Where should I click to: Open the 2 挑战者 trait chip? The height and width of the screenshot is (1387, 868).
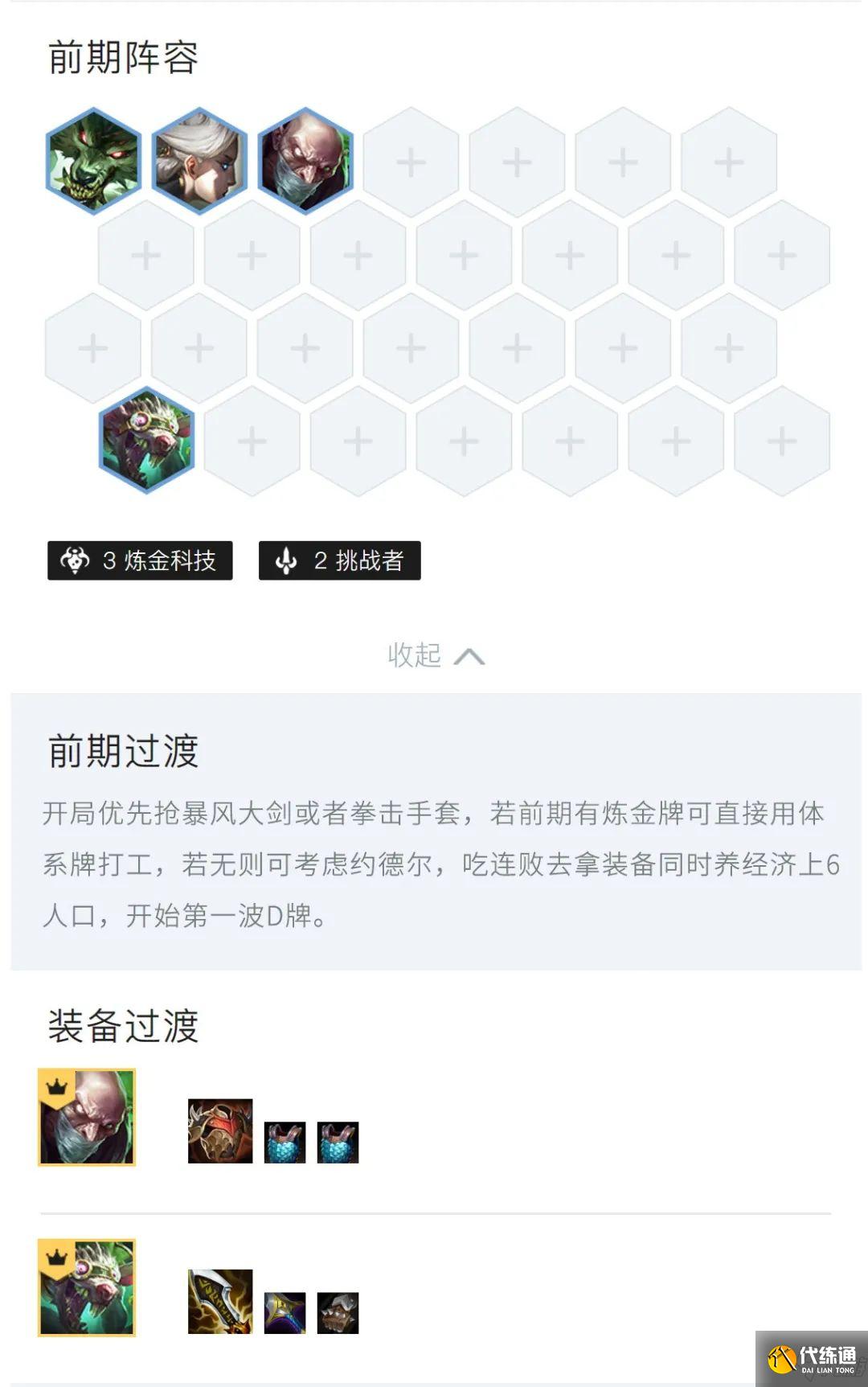[x=339, y=560]
